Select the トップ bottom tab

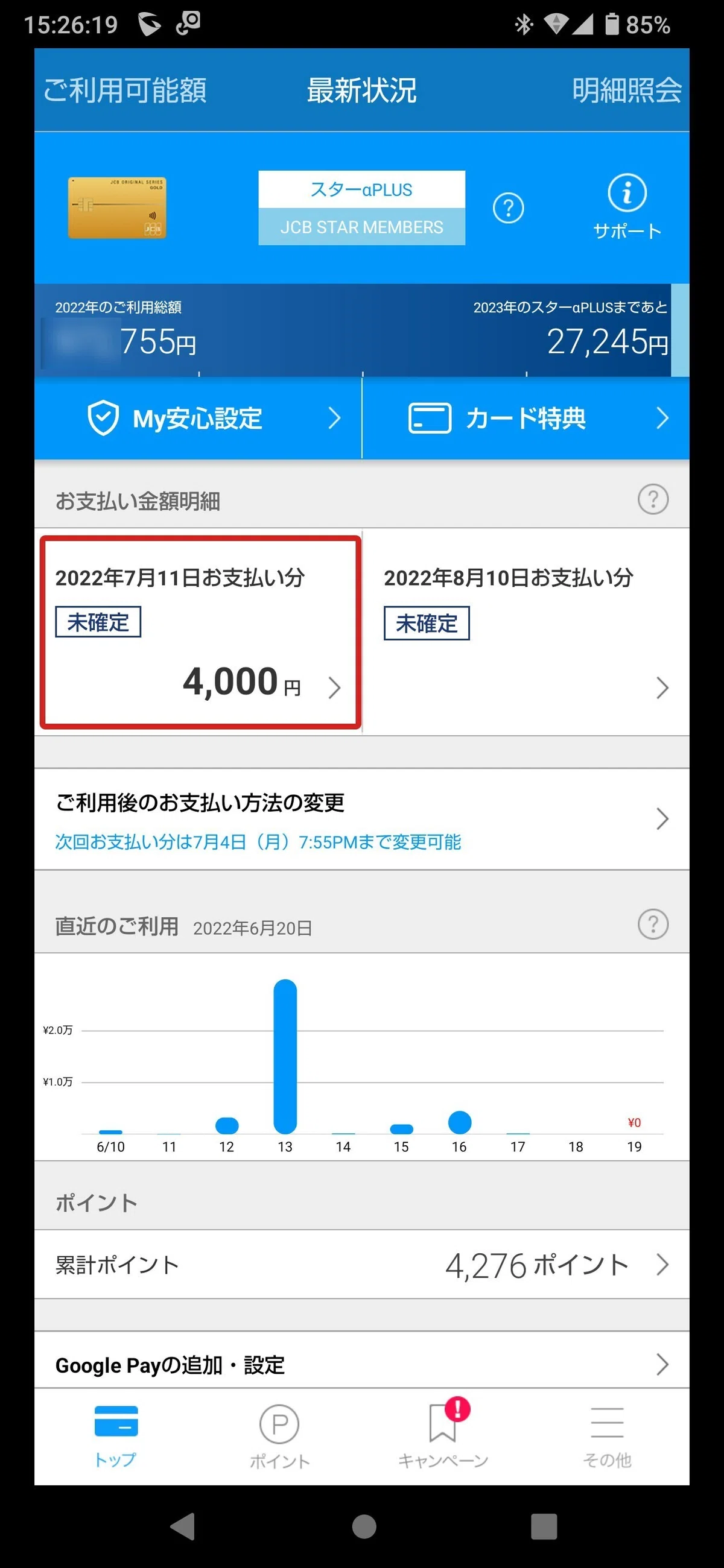[x=116, y=1437]
